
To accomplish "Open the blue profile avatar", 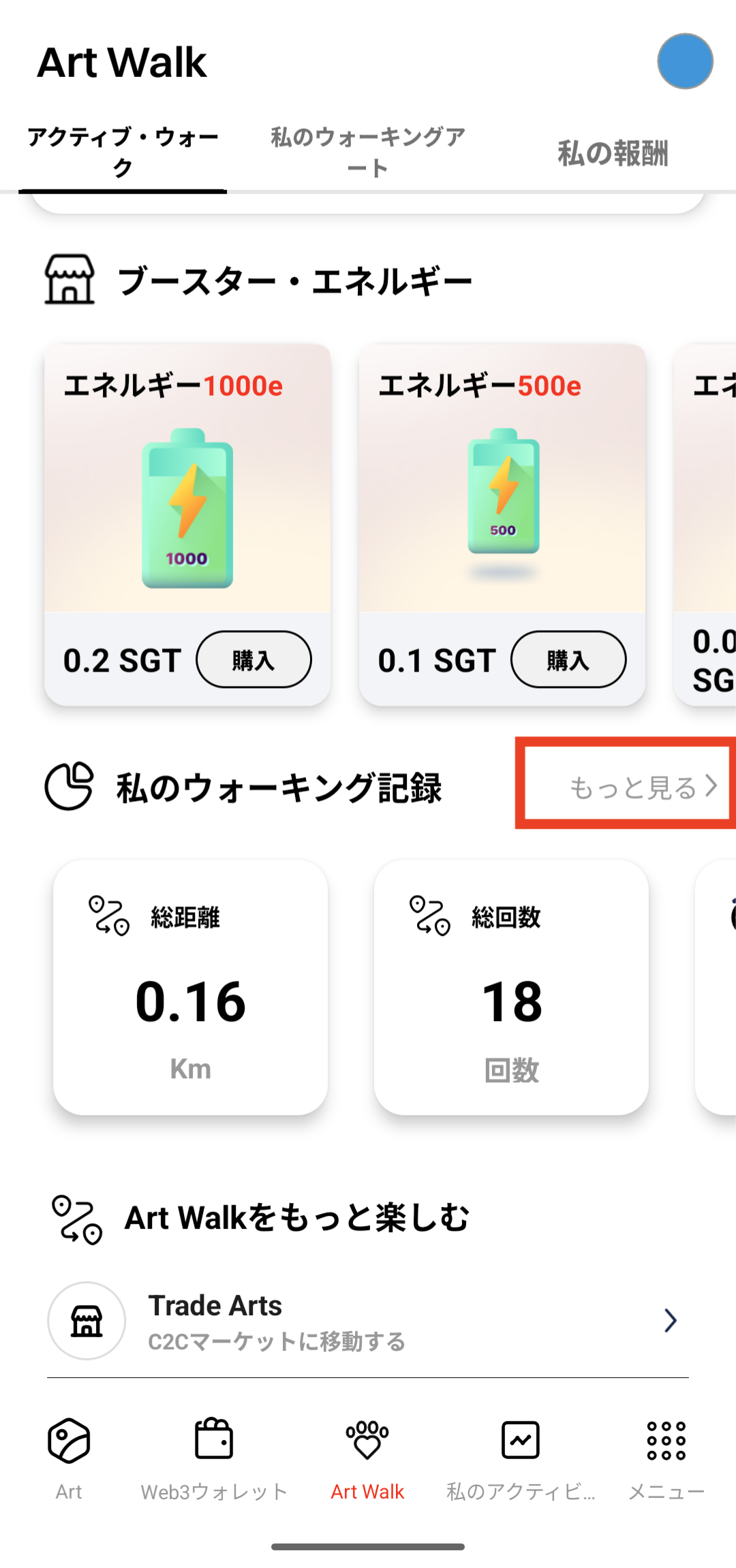I will (x=685, y=61).
